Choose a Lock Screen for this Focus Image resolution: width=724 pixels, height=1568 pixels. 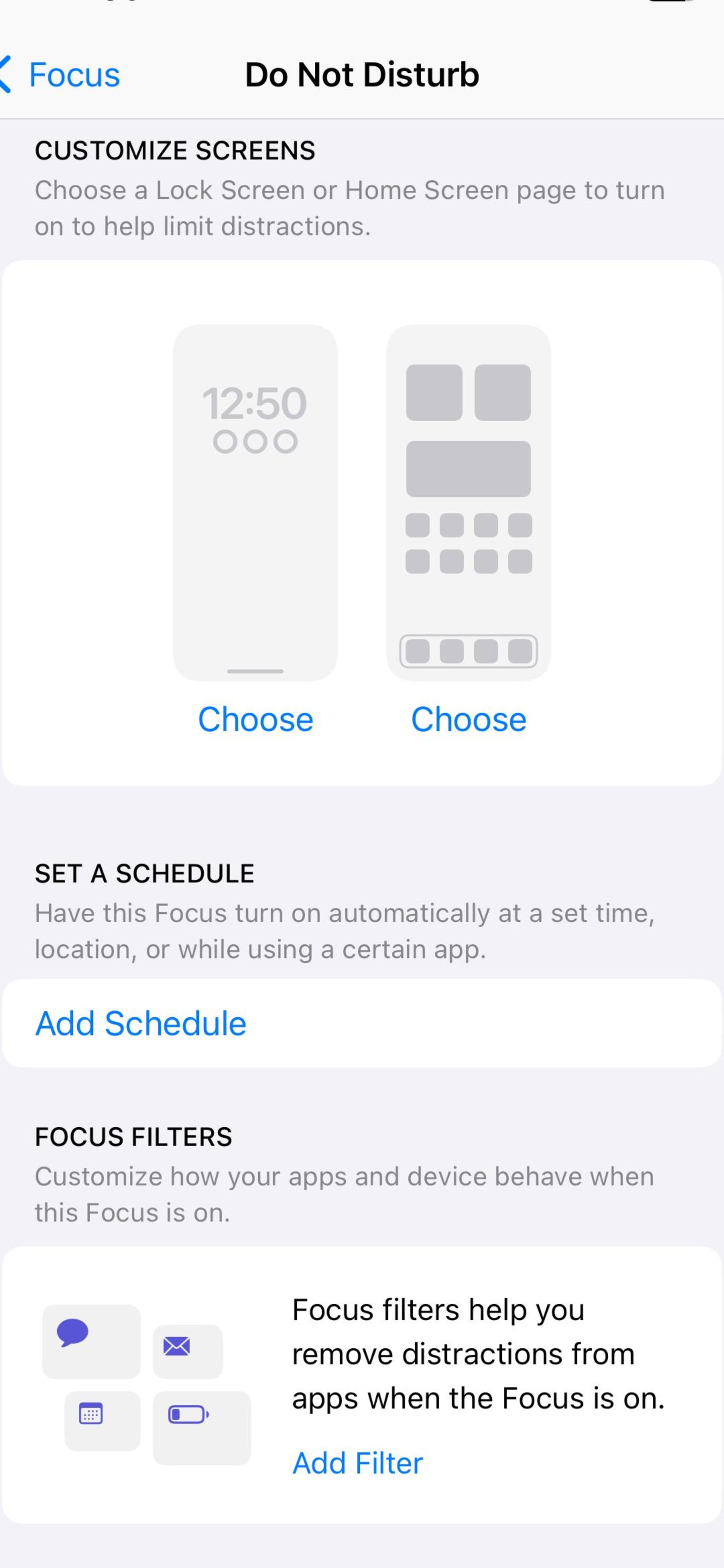(255, 720)
